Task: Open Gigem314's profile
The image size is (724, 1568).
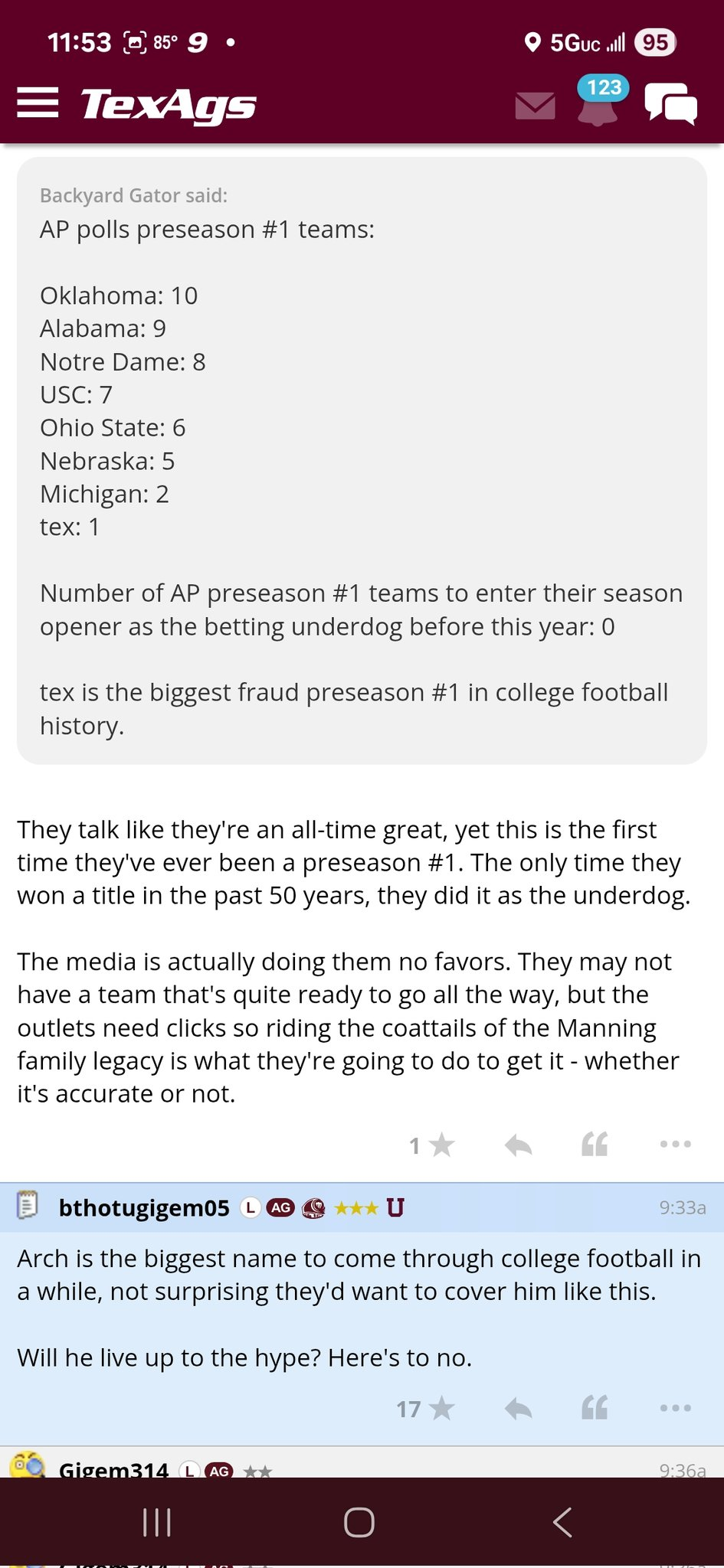Action: 113,1469
